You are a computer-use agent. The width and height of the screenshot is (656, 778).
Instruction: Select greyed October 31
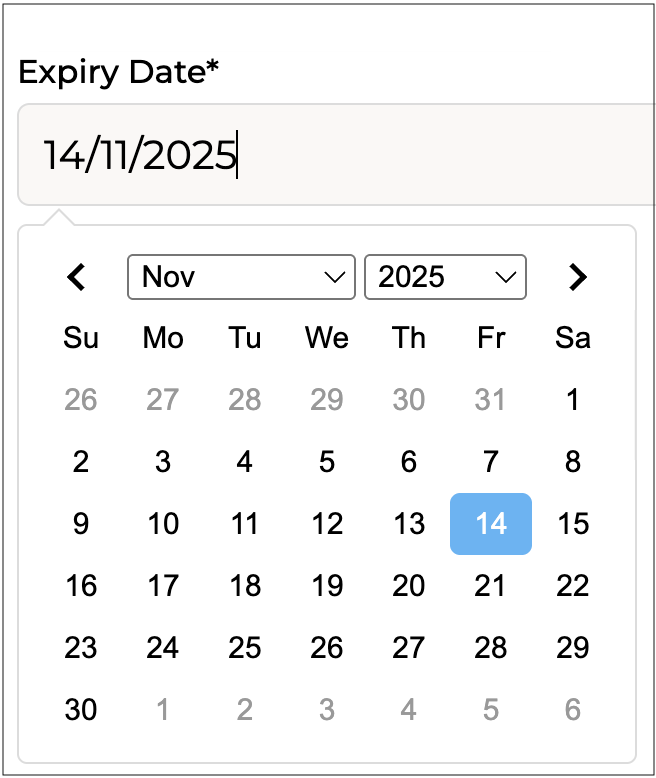491,400
